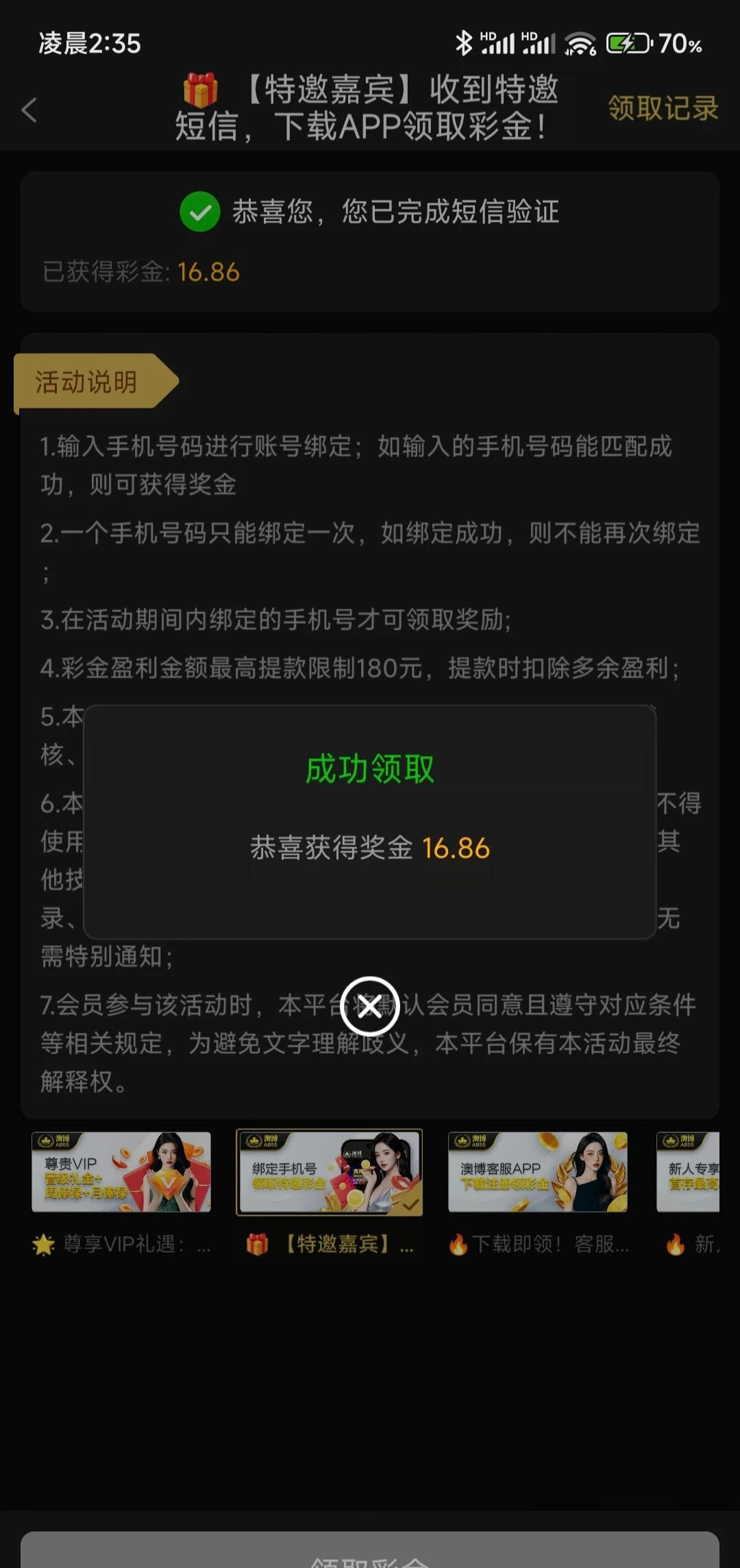Open the 尊享VIP礼遇 promotion card
Viewport: 740px width, 1568px height.
click(121, 1173)
